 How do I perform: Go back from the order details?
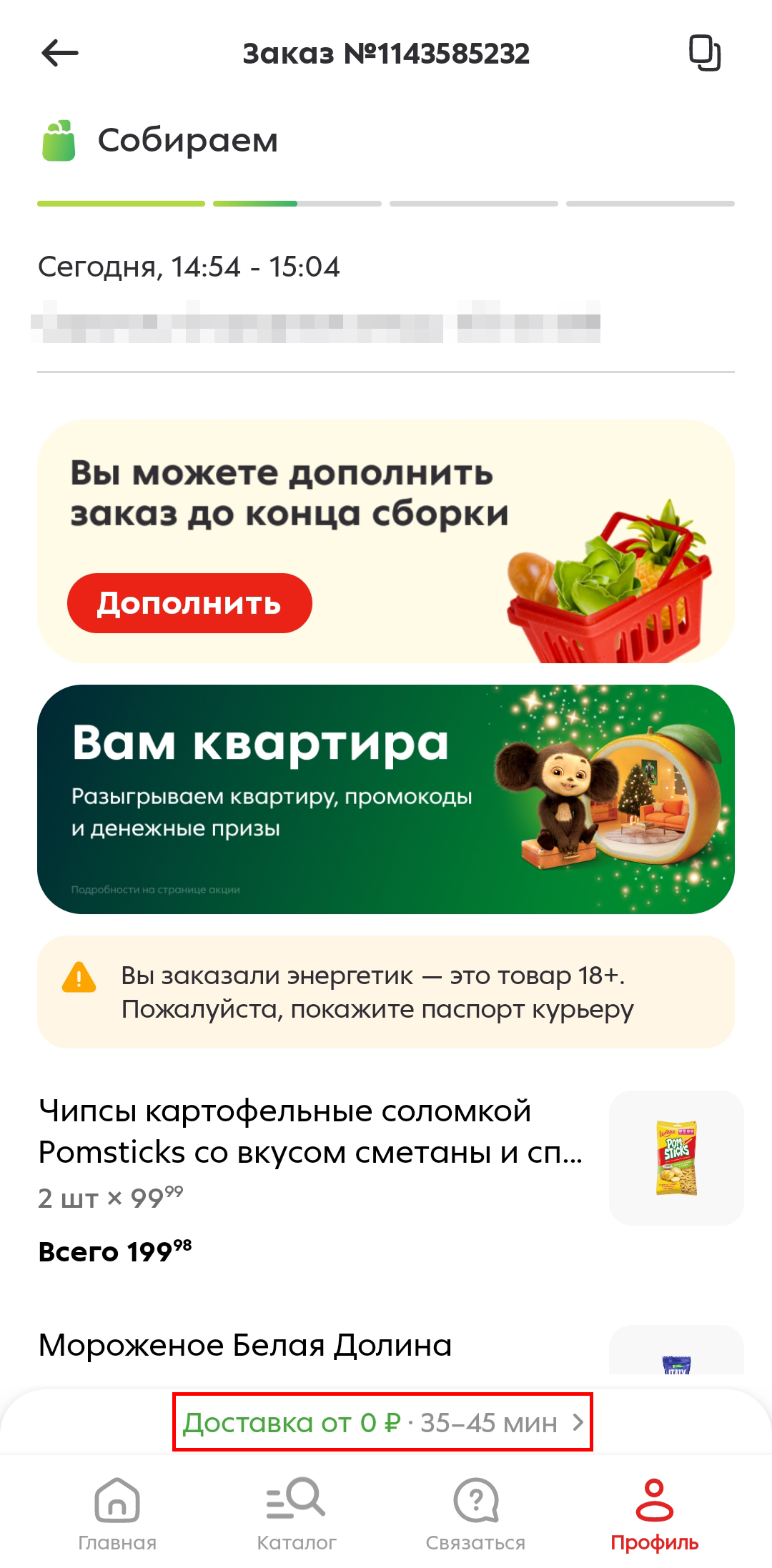(x=60, y=53)
